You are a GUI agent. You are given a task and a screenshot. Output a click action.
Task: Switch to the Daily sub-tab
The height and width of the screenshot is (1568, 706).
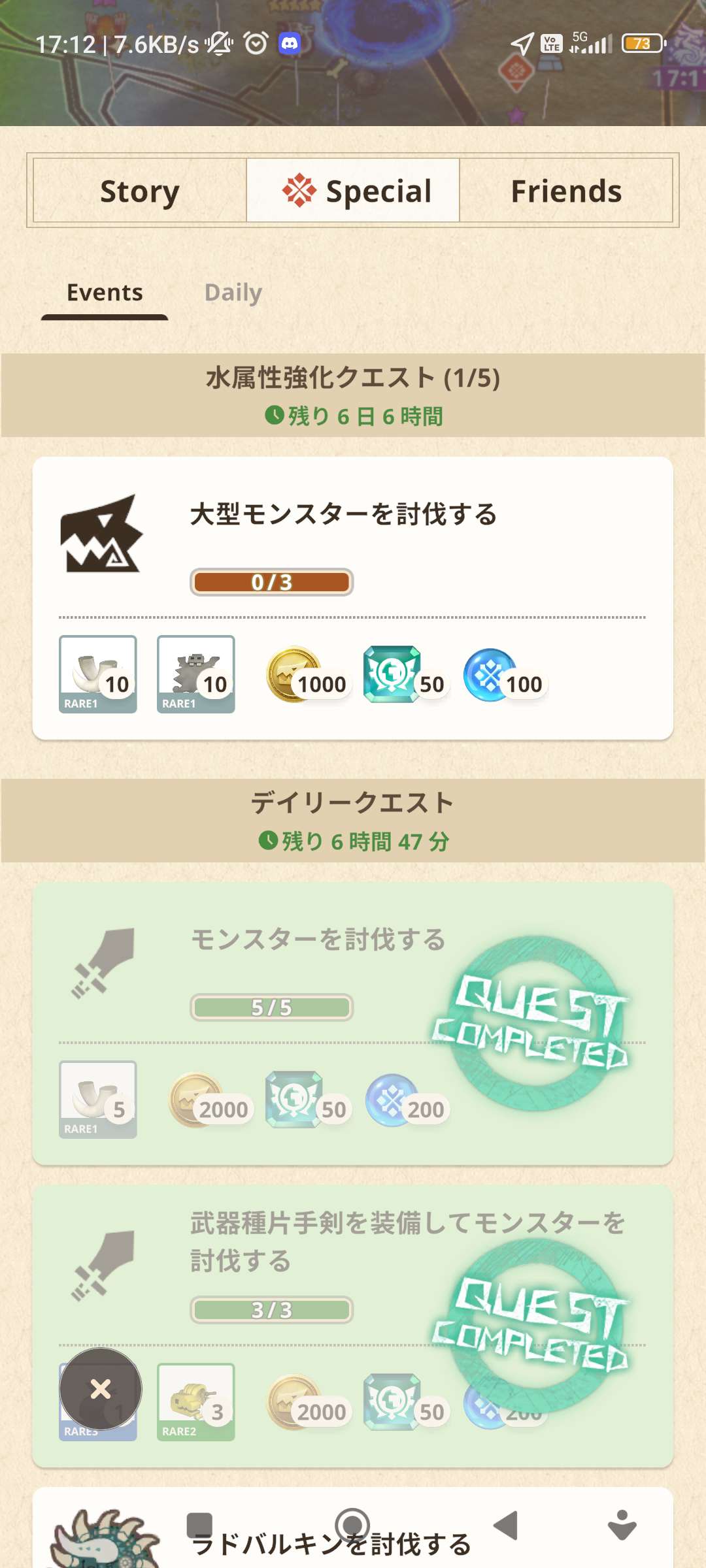pos(233,293)
